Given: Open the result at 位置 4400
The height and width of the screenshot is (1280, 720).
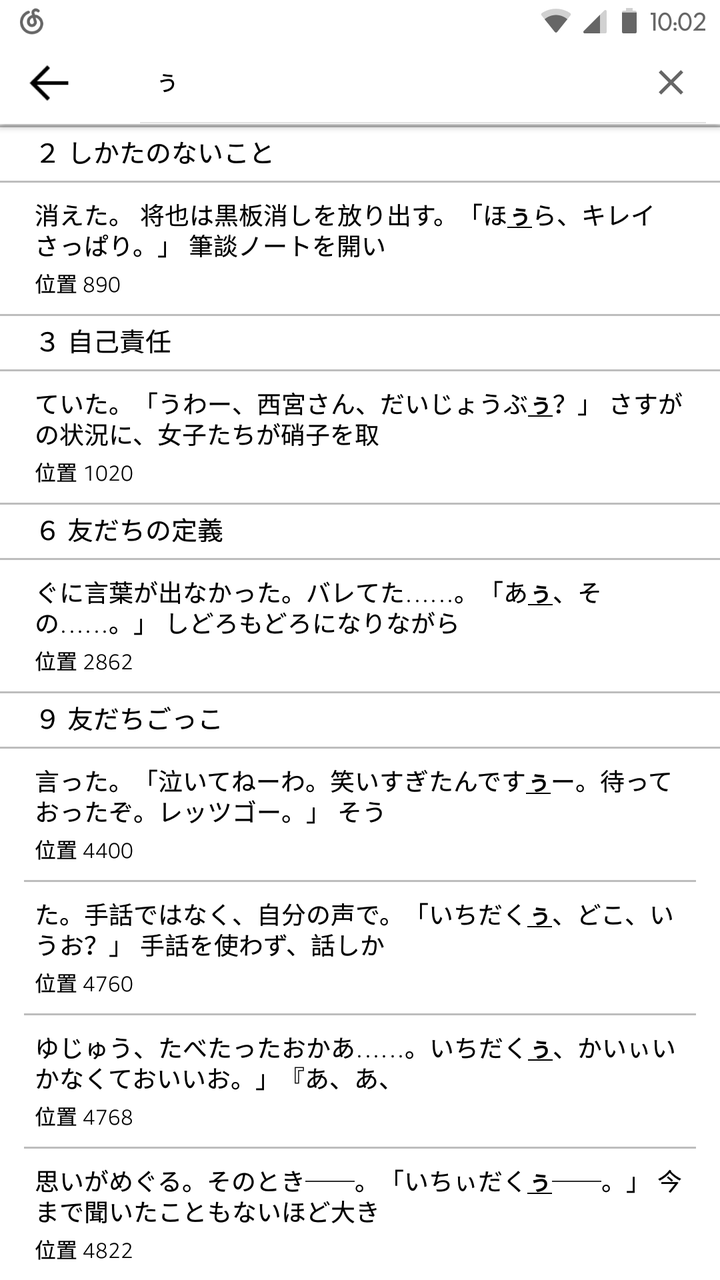Looking at the screenshot, I should click(x=360, y=814).
